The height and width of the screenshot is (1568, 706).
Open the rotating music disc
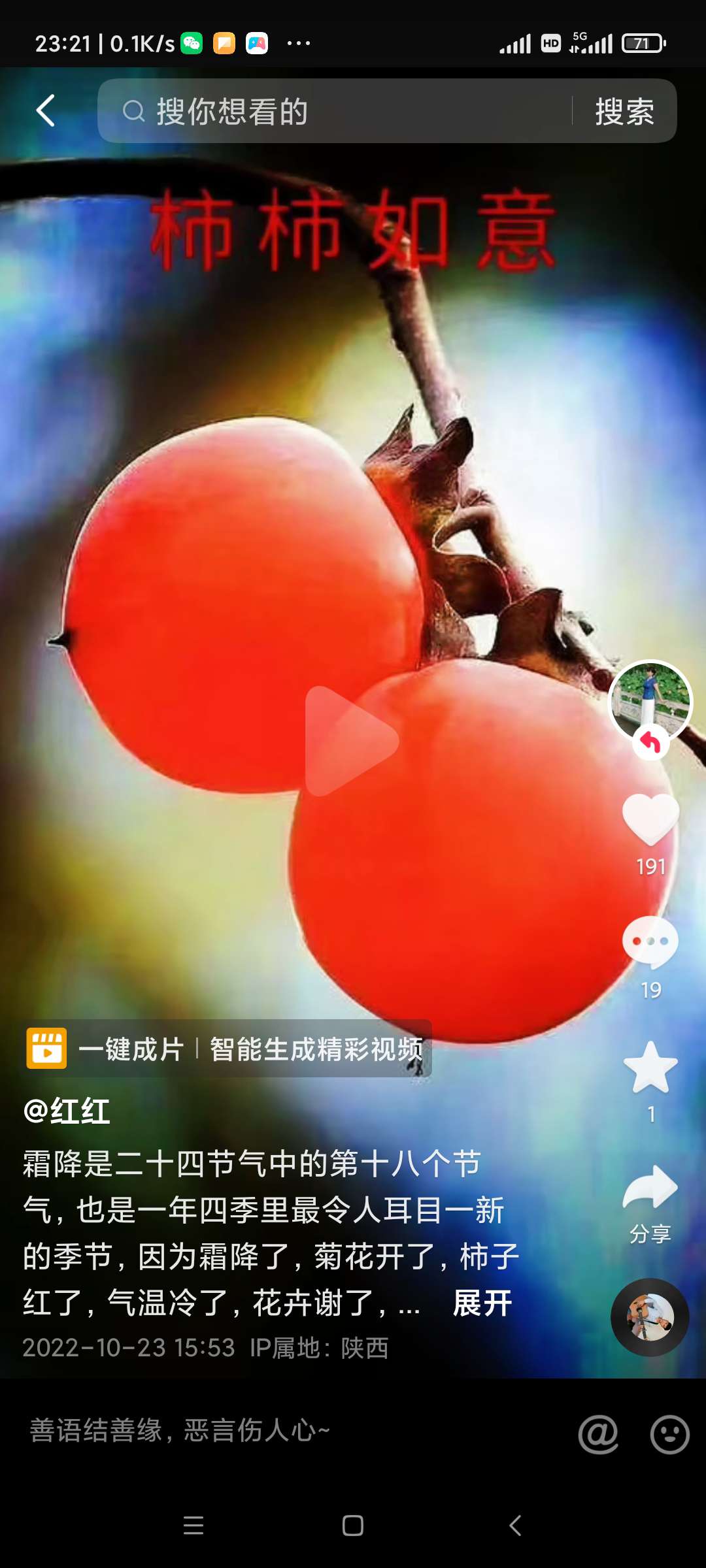click(650, 1317)
